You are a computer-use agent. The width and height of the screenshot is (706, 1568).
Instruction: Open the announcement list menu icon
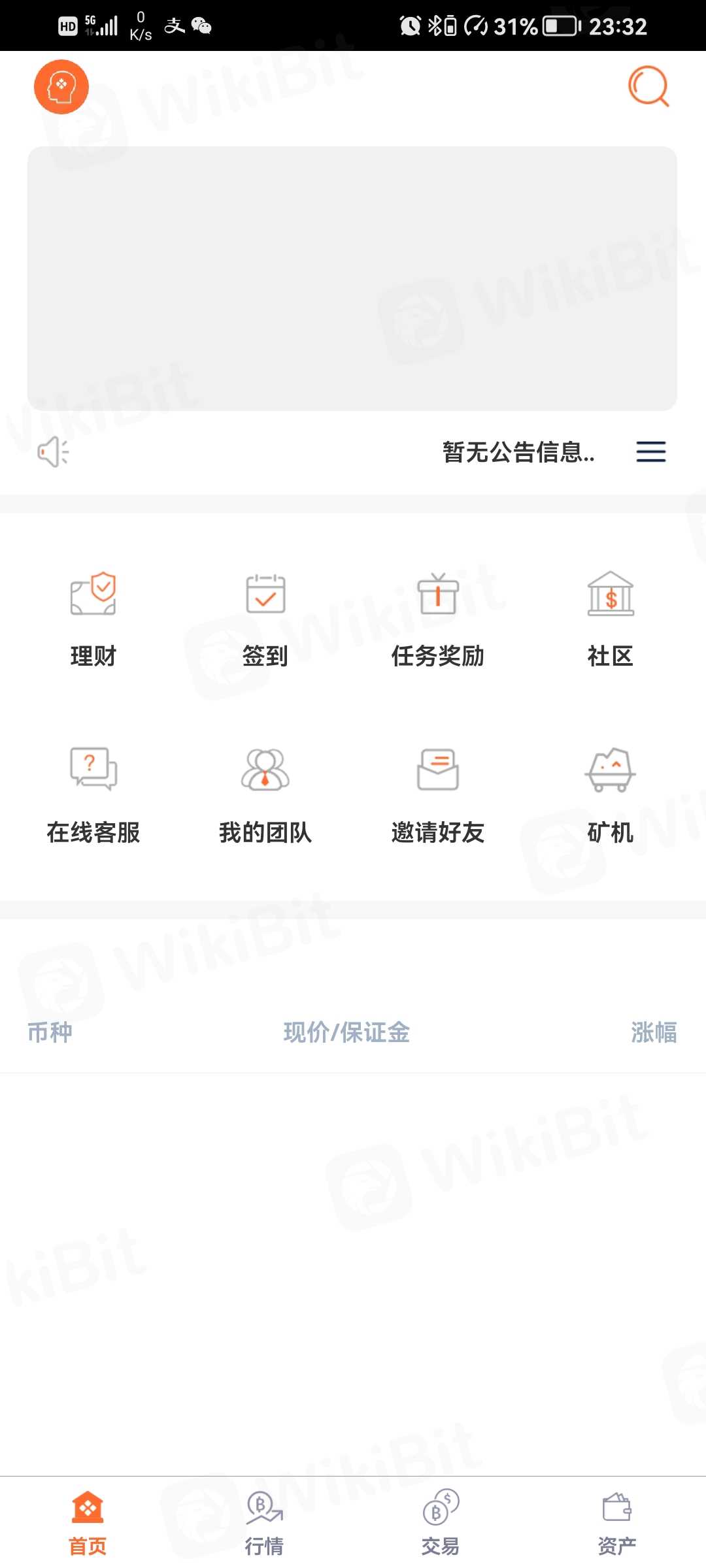pyautogui.click(x=651, y=451)
